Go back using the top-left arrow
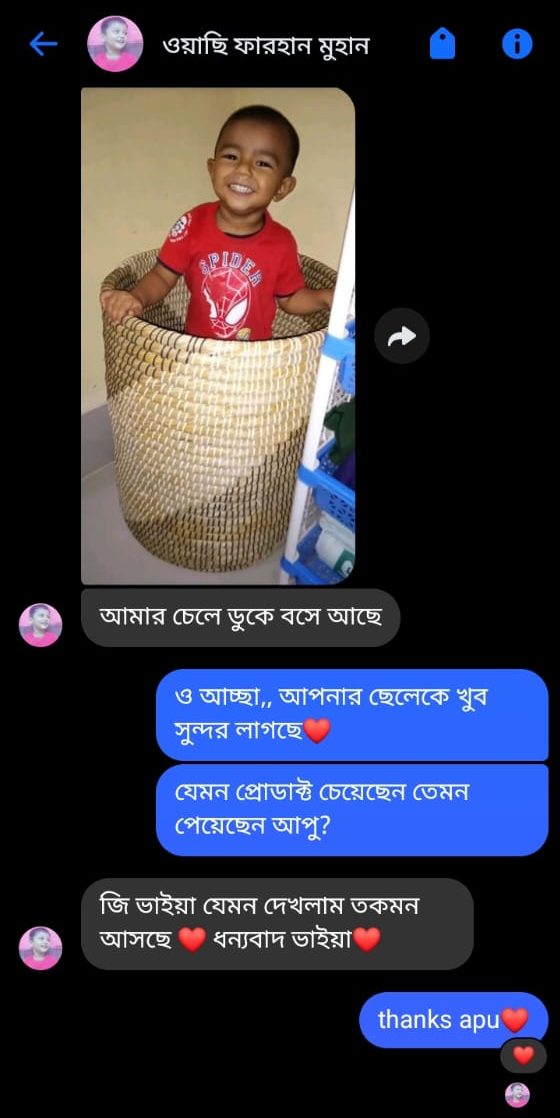This screenshot has height=1118, width=560. [x=43, y=44]
